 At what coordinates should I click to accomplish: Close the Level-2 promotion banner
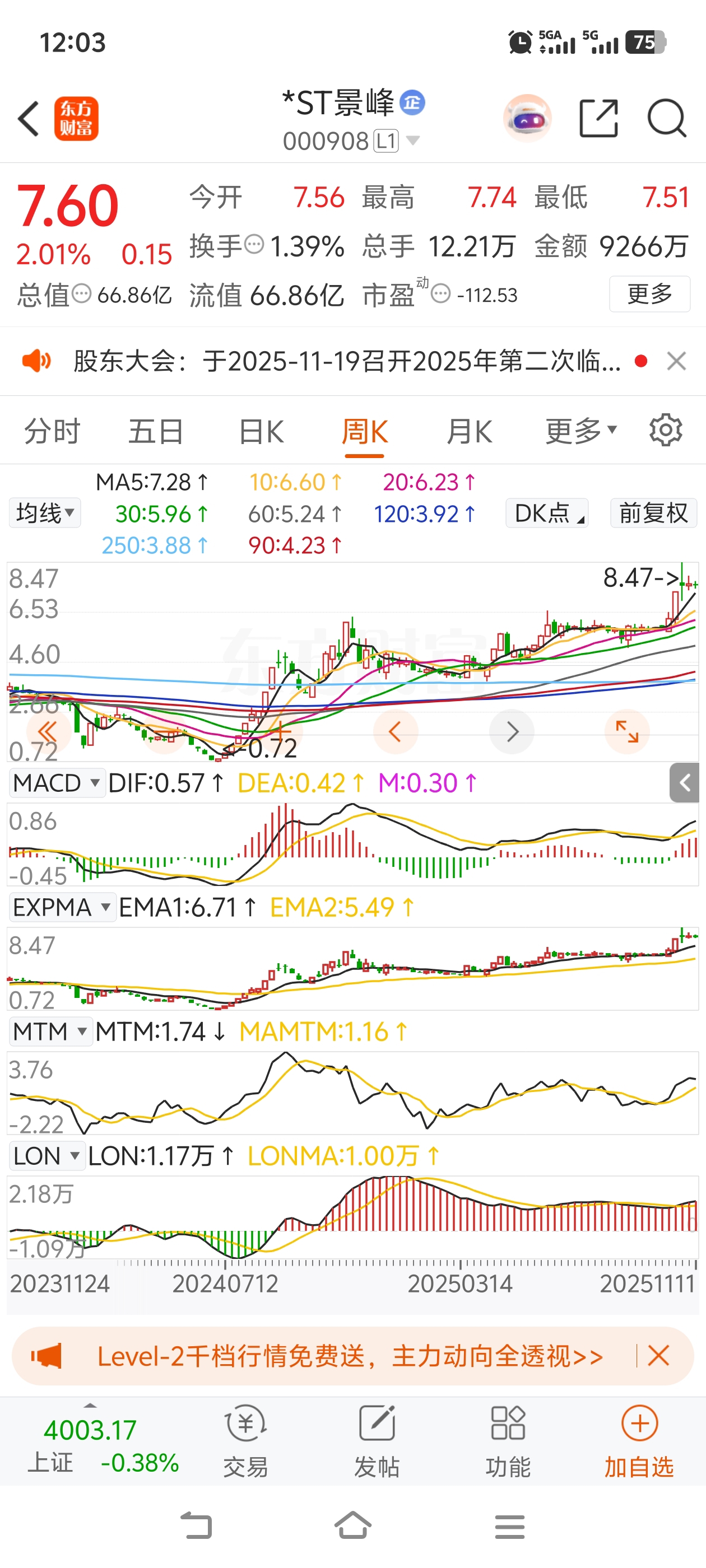coord(658,1356)
